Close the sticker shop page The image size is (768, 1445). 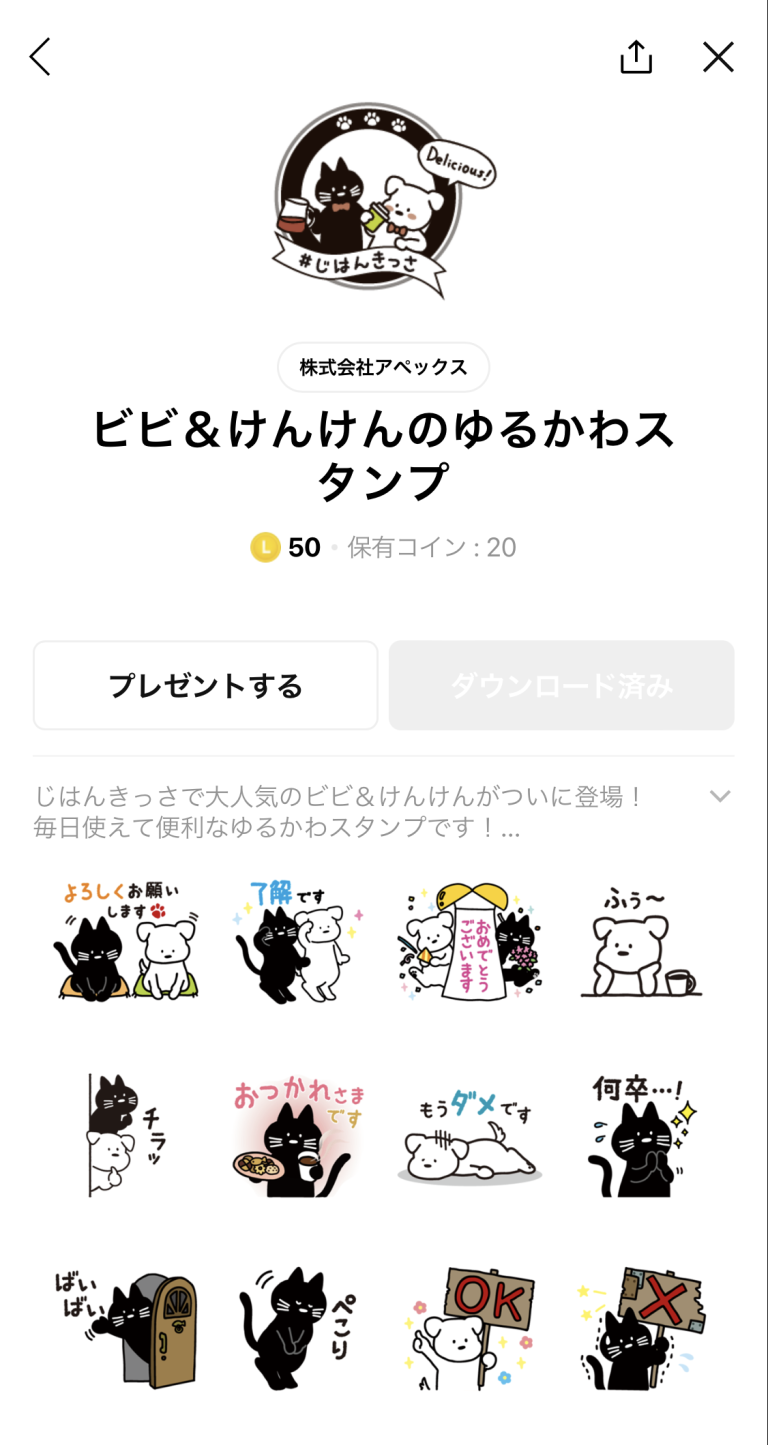(718, 57)
